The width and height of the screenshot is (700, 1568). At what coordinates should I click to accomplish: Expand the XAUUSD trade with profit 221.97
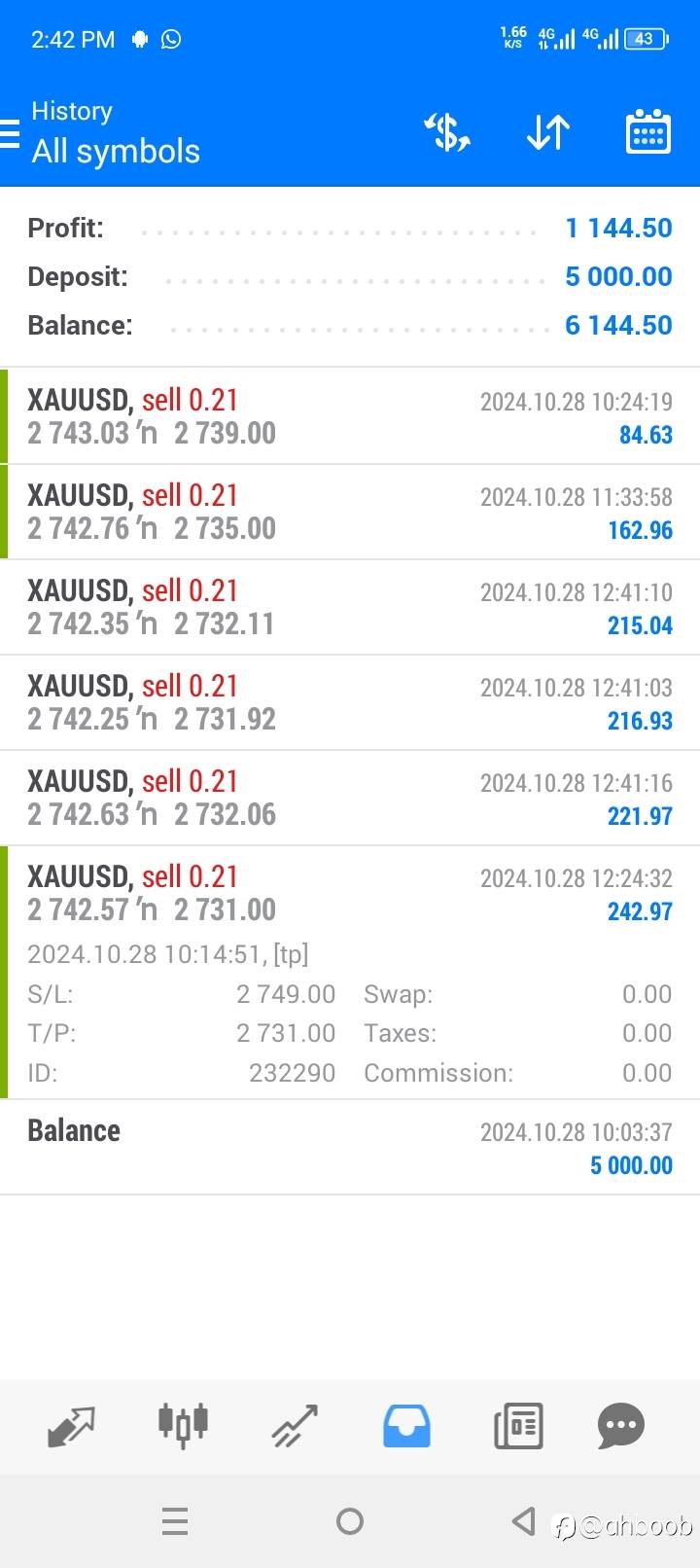[350, 798]
